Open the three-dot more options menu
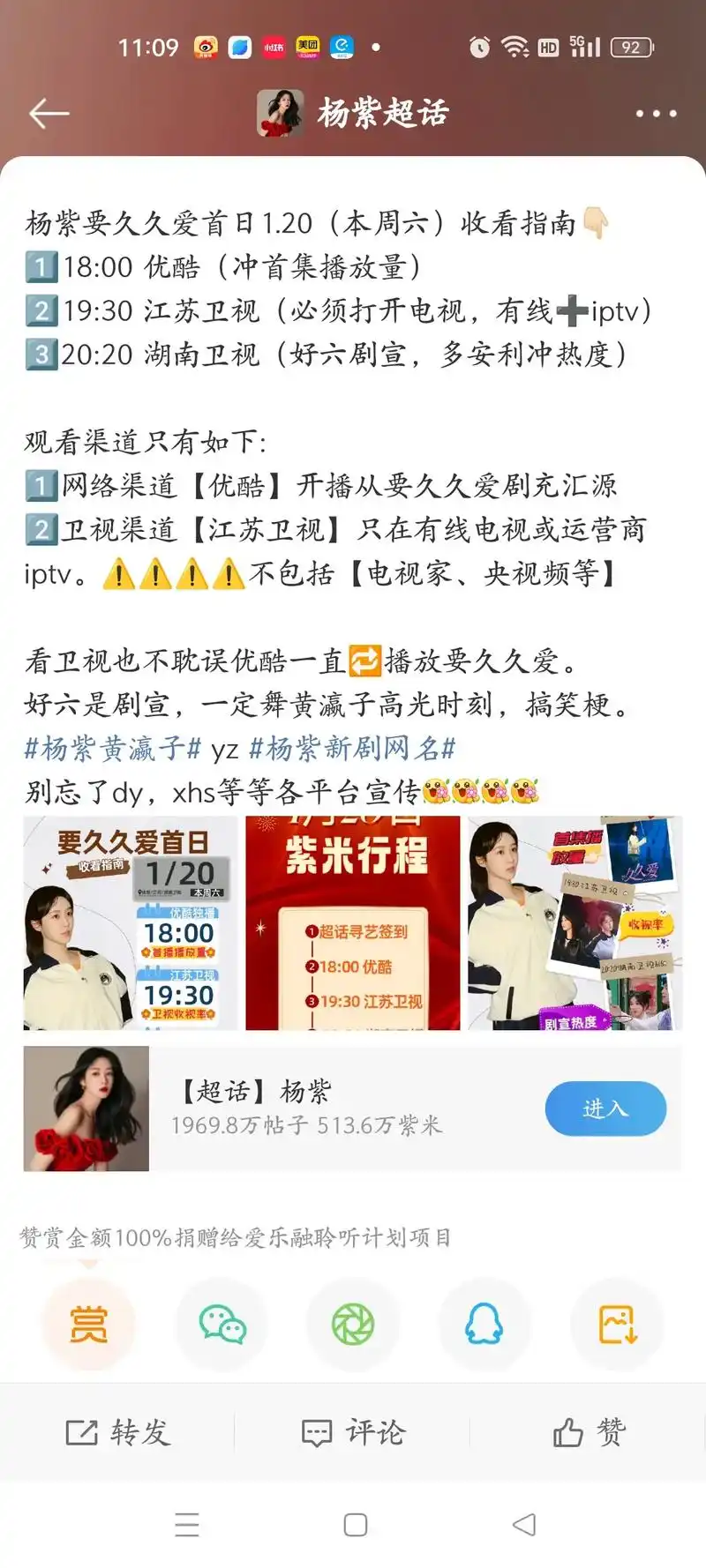706x1568 pixels. click(654, 113)
